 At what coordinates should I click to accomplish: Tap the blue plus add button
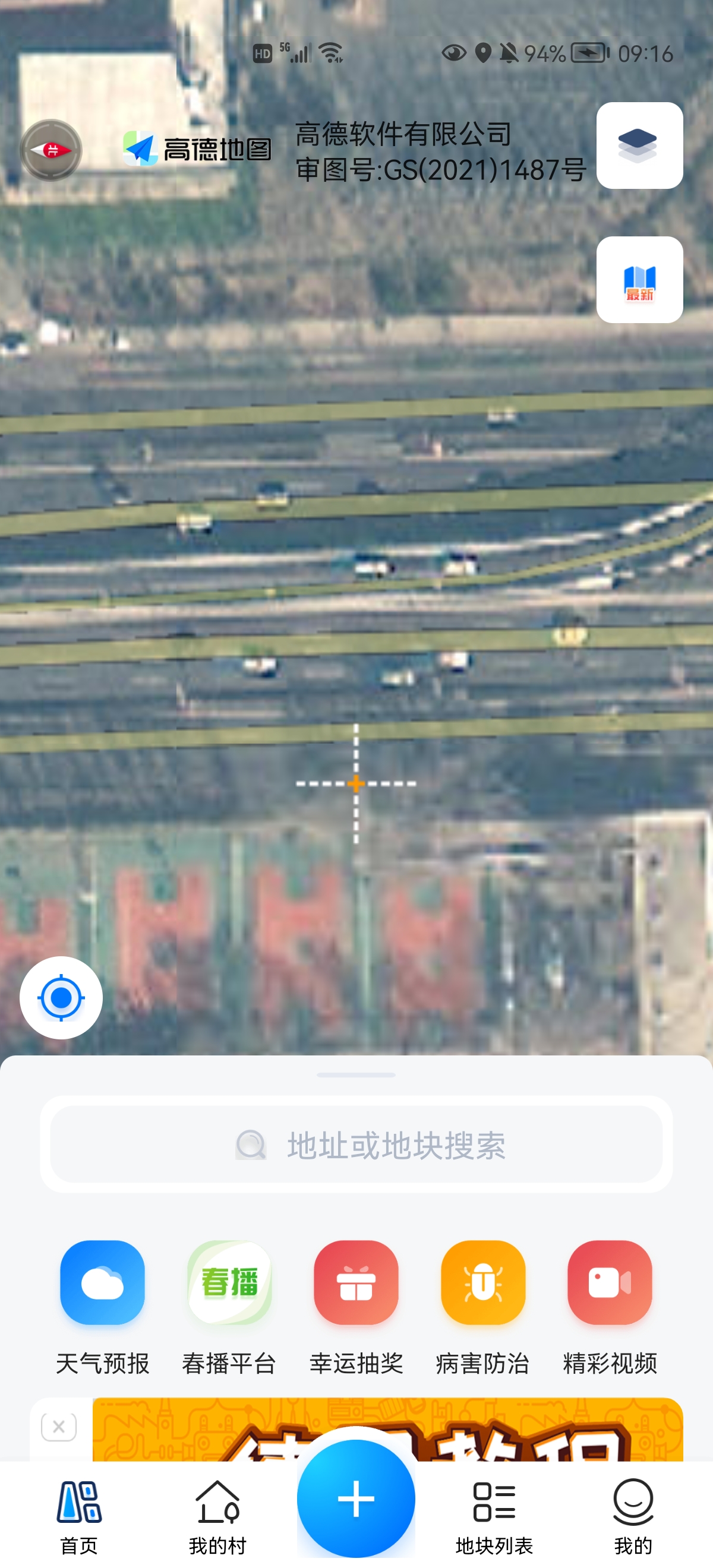click(x=356, y=1499)
